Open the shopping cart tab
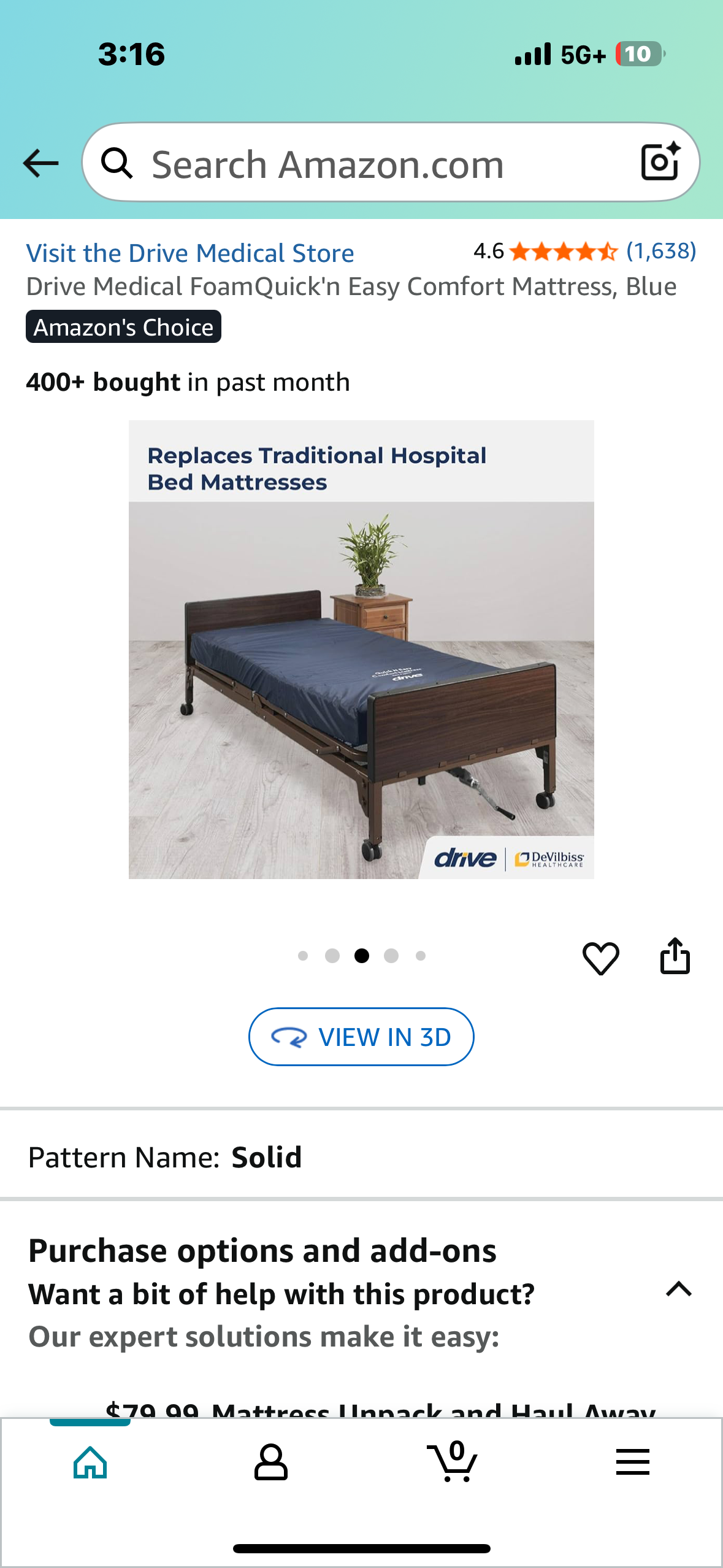Screen dimensions: 723x1568 (453, 1462)
